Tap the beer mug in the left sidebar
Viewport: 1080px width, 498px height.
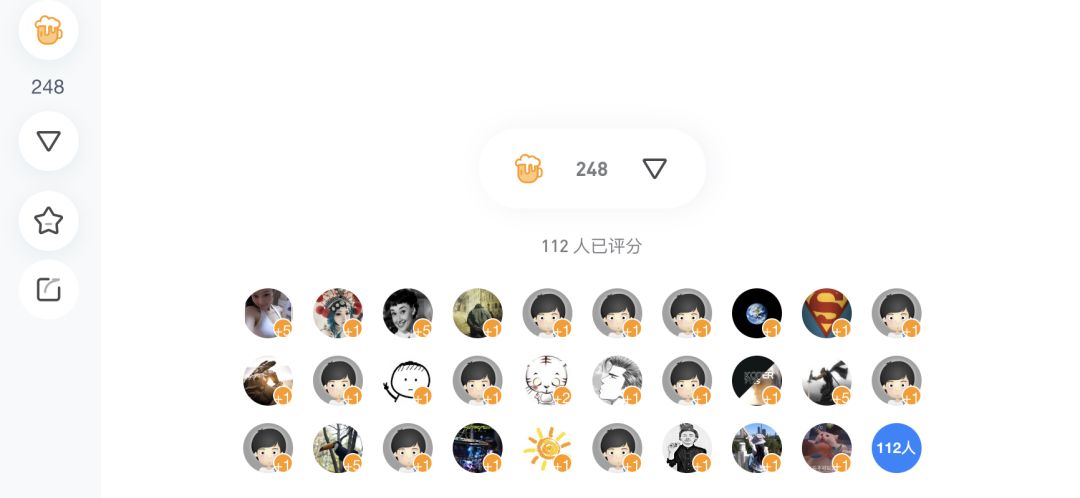click(x=48, y=30)
